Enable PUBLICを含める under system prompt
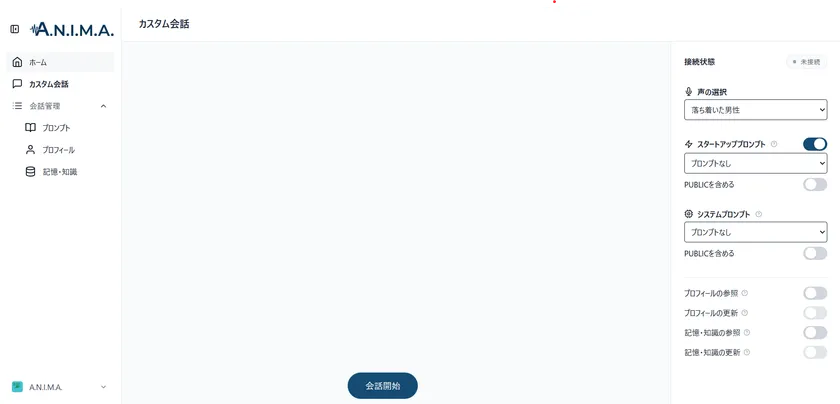840x404 pixels. coord(814,253)
